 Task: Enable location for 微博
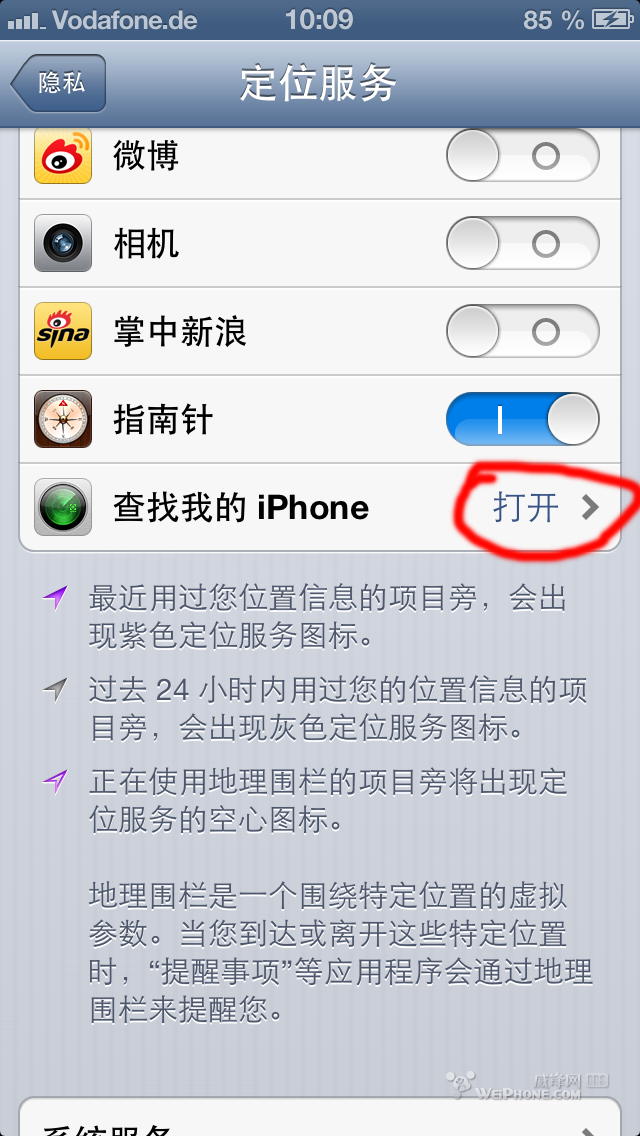[x=523, y=155]
